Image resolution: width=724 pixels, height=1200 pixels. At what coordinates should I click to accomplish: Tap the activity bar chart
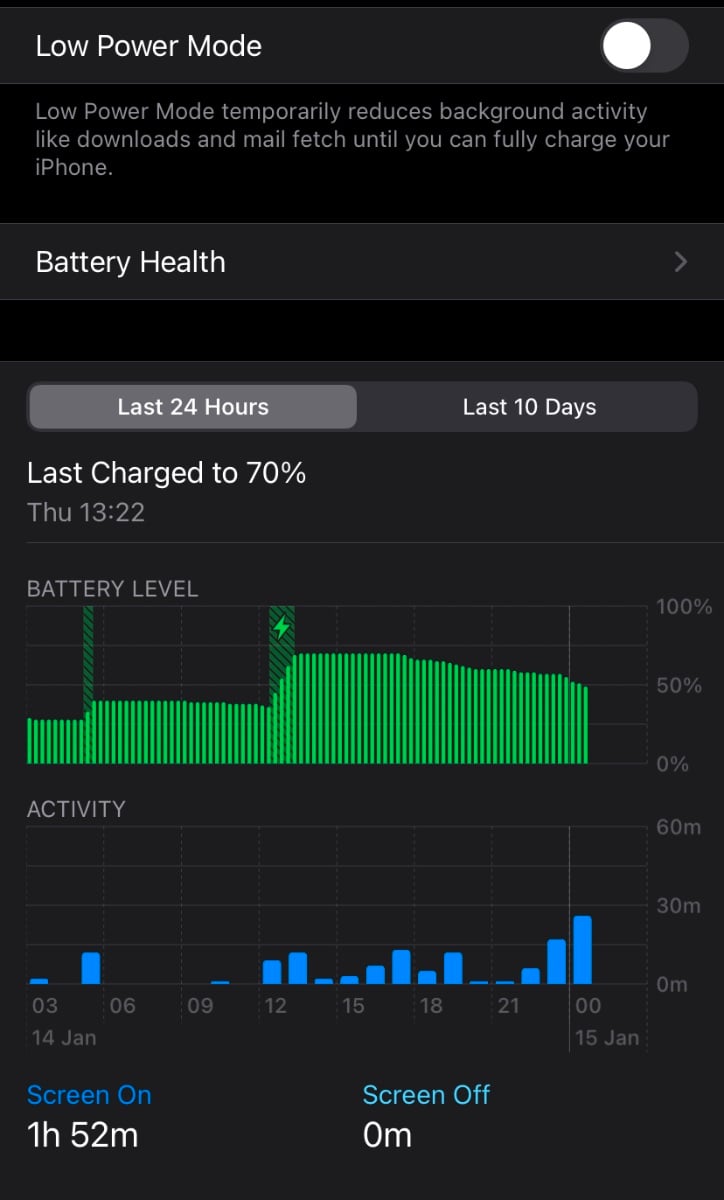pyautogui.click(x=335, y=906)
